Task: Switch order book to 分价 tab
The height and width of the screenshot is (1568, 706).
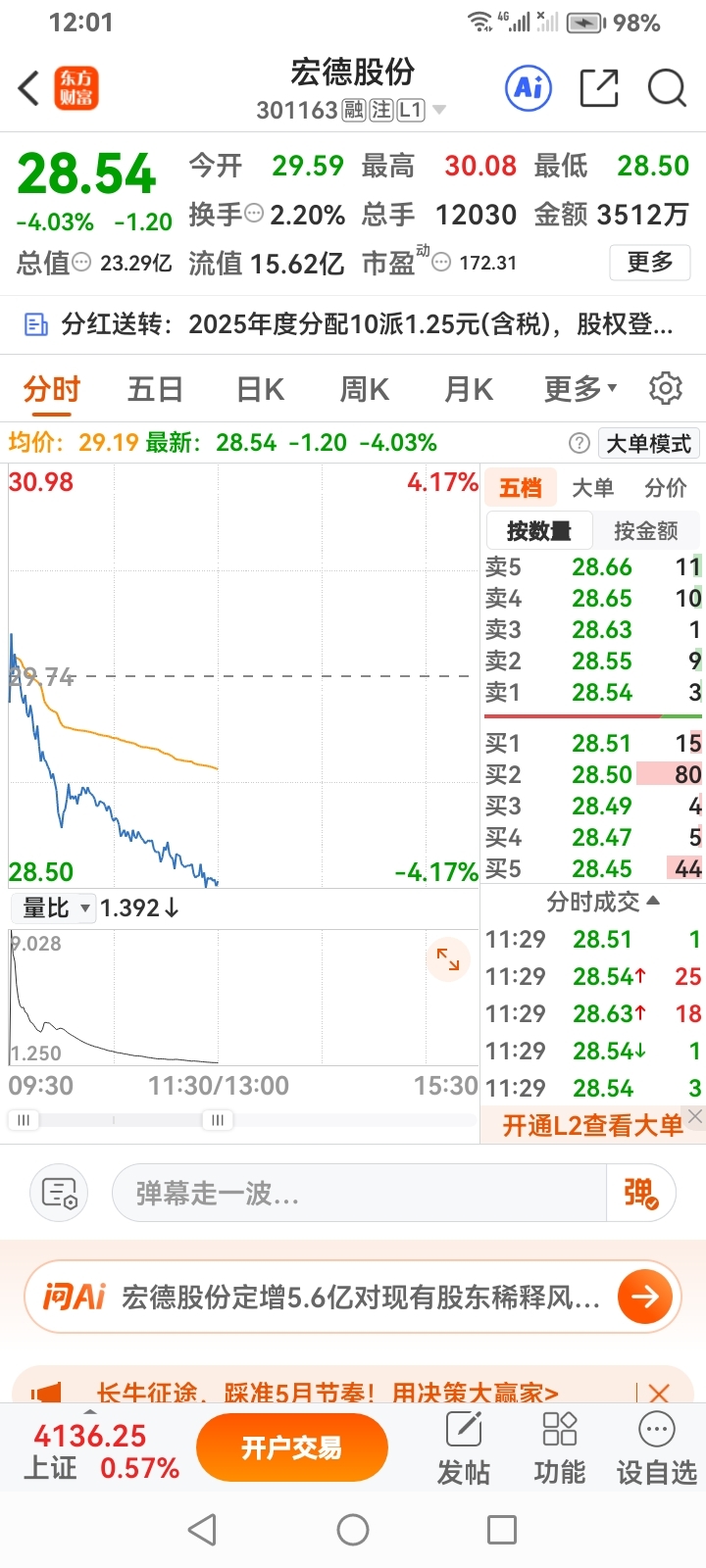Action: pos(666,488)
